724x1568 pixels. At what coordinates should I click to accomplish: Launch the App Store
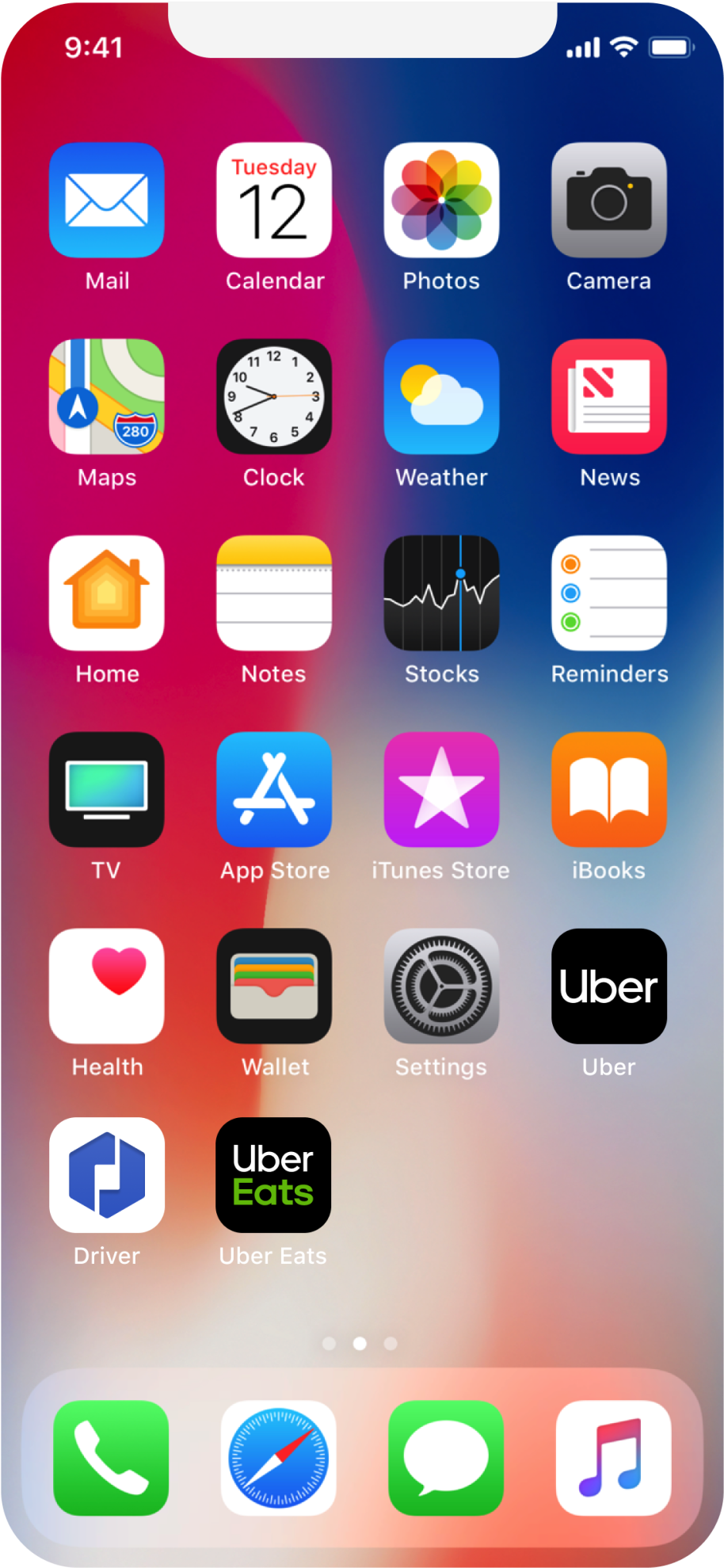pyautogui.click(x=274, y=789)
